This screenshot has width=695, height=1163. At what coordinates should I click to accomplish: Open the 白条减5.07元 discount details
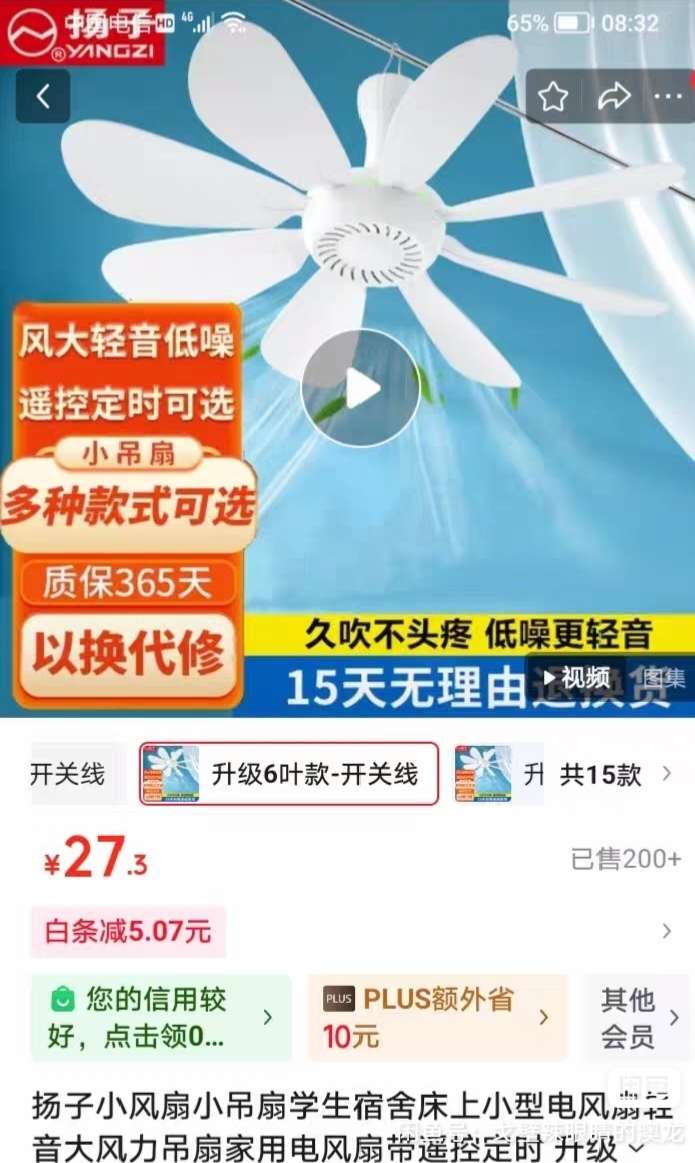point(129,932)
